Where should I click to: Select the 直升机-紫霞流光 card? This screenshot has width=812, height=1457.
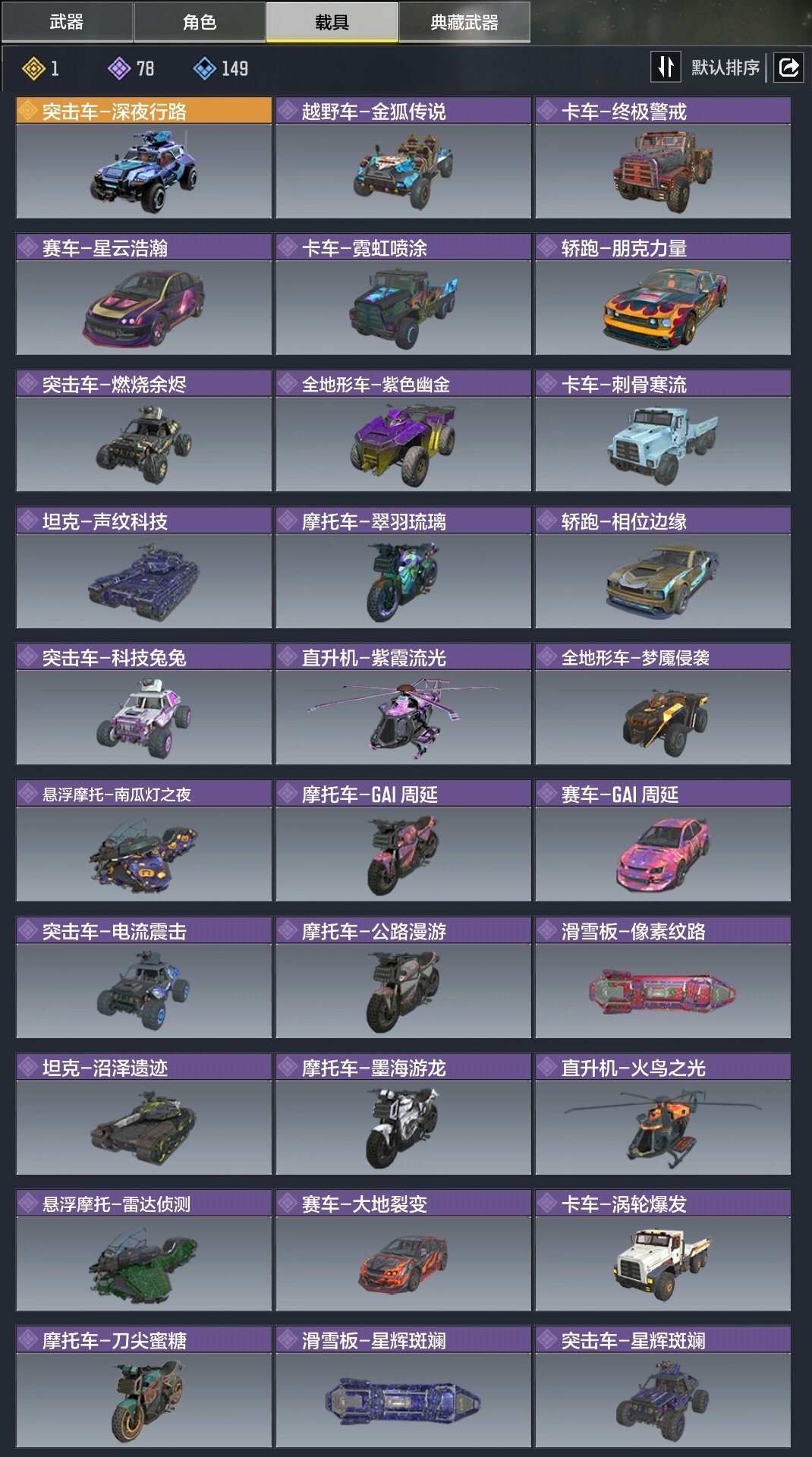point(403,704)
